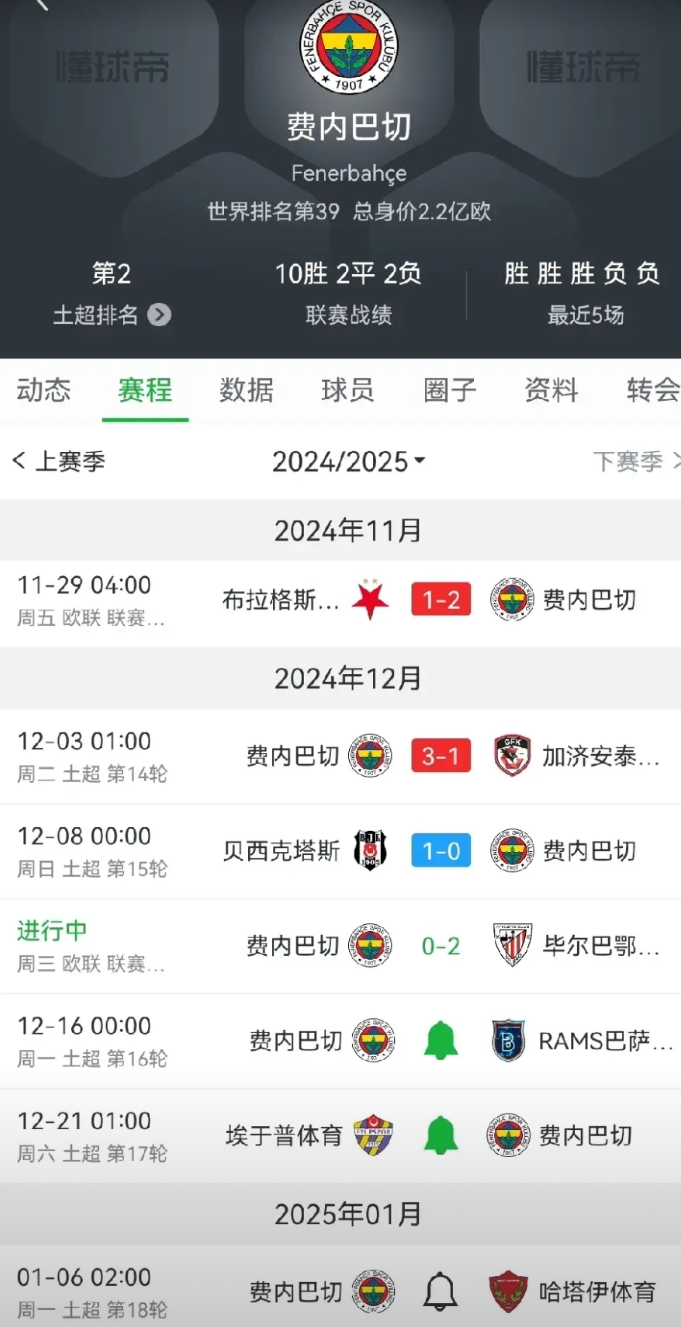Switch to the 转会 tab
Viewport: 681px width, 1327px height.
click(x=653, y=390)
